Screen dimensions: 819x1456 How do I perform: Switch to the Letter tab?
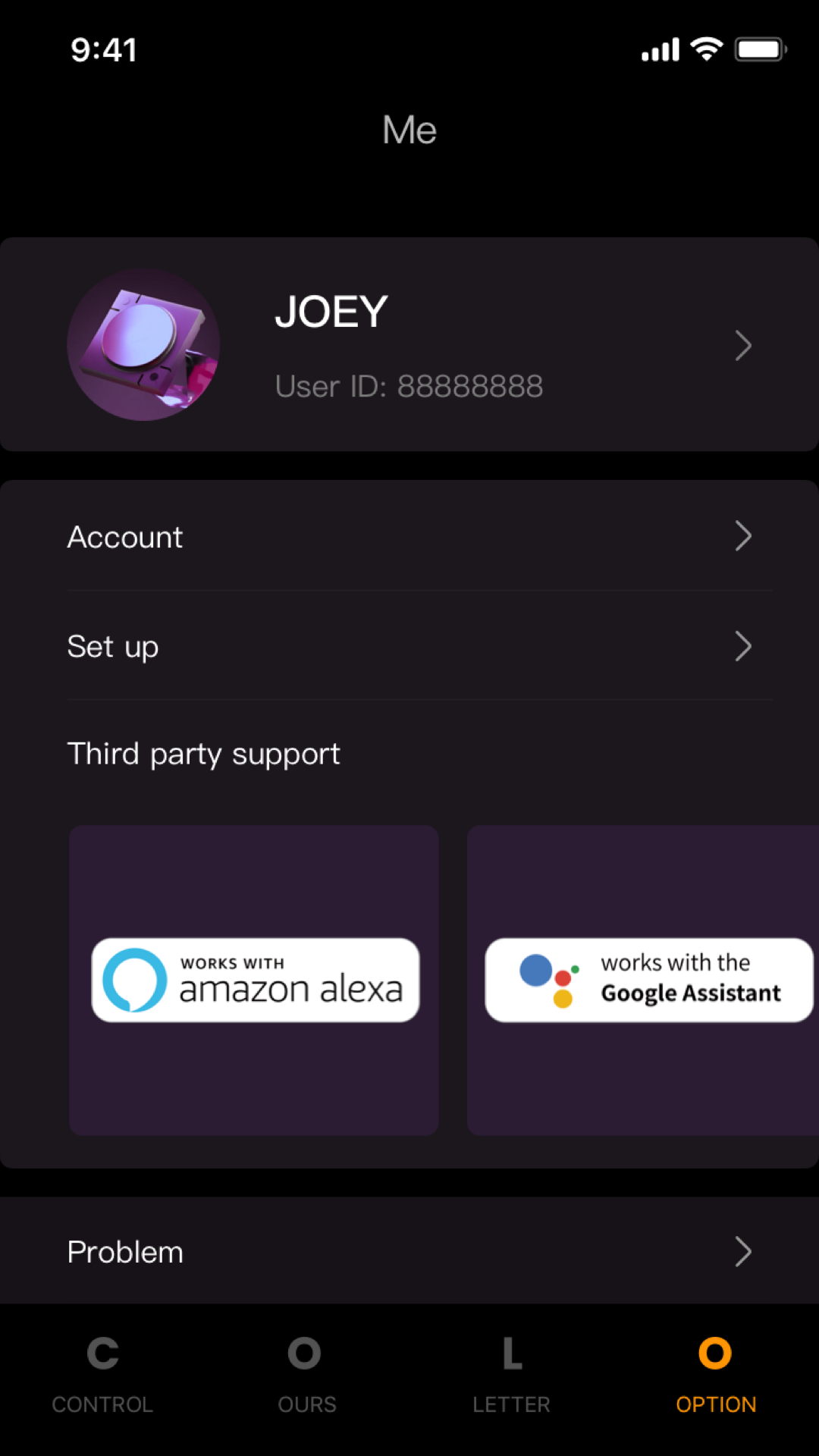[511, 1374]
